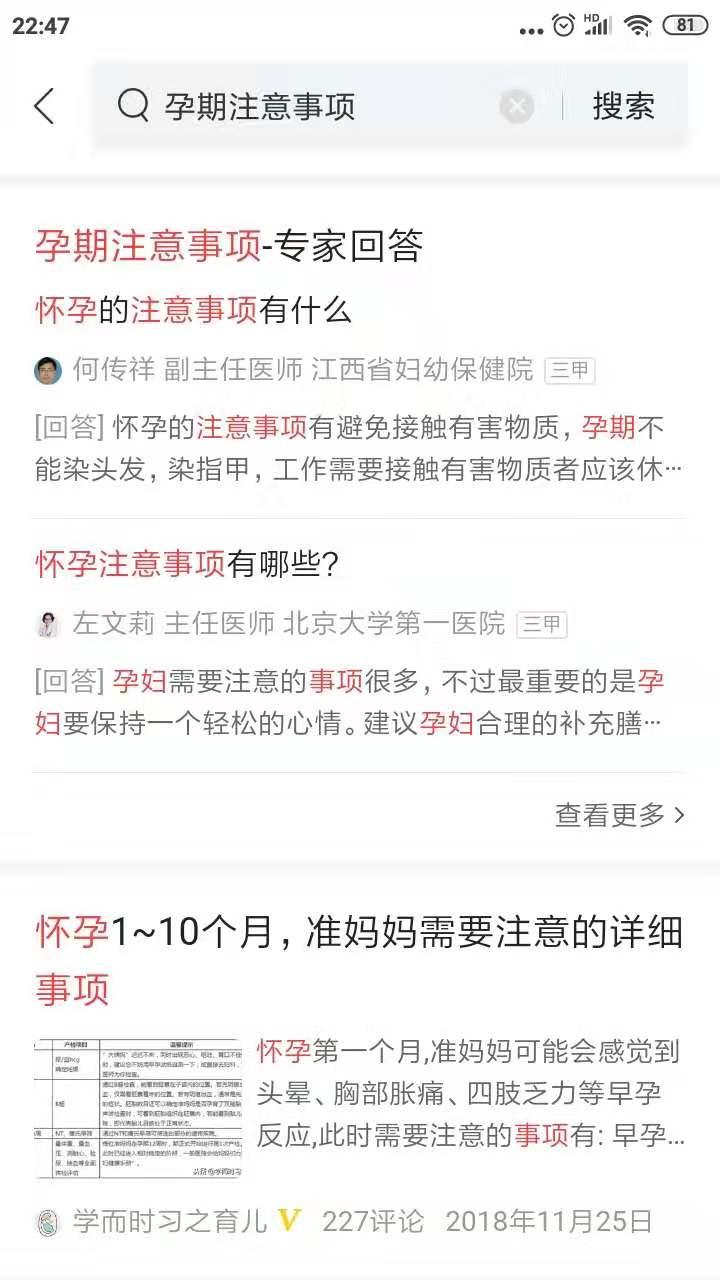Viewport: 720px width, 1280px height.
Task: Clear the search box with the X button
Action: click(x=516, y=106)
